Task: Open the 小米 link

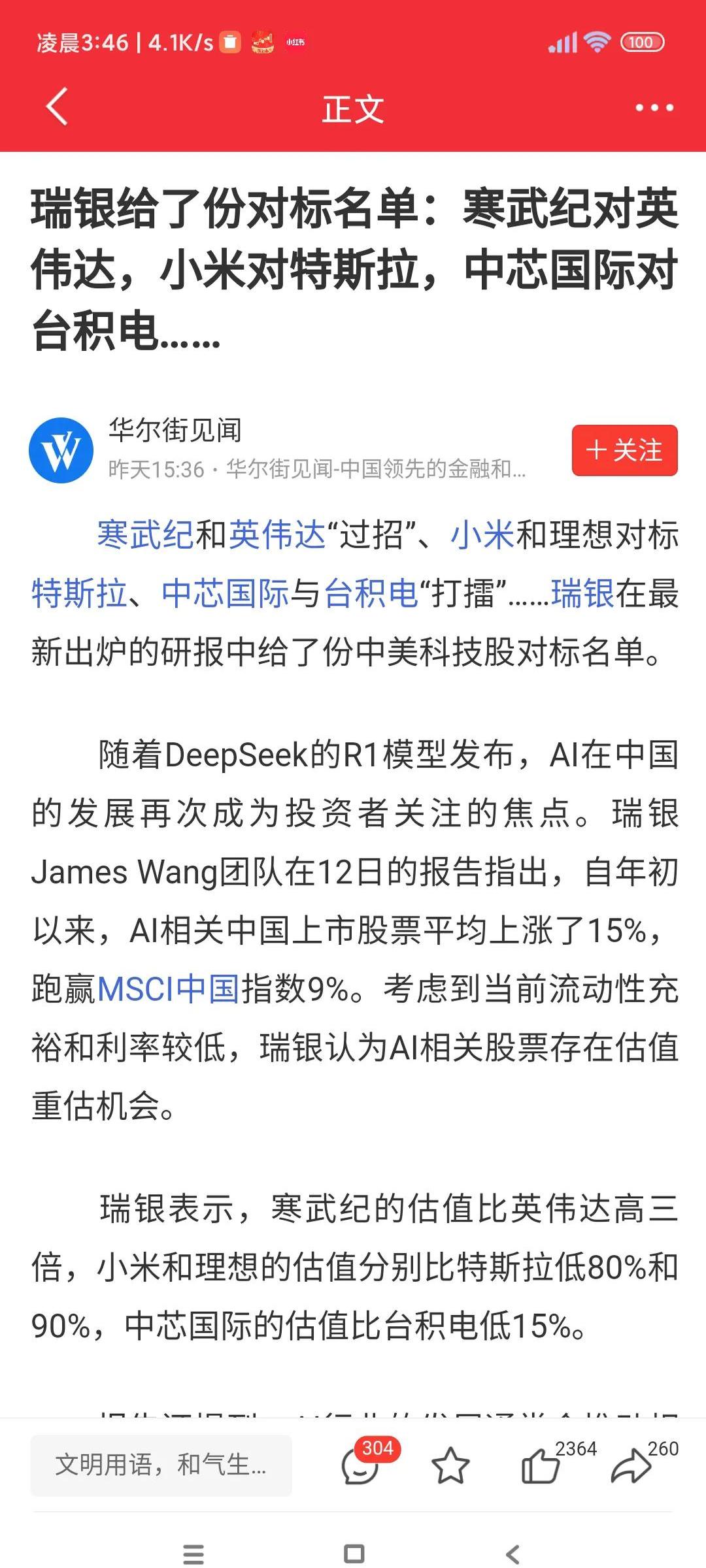Action: pos(482,535)
